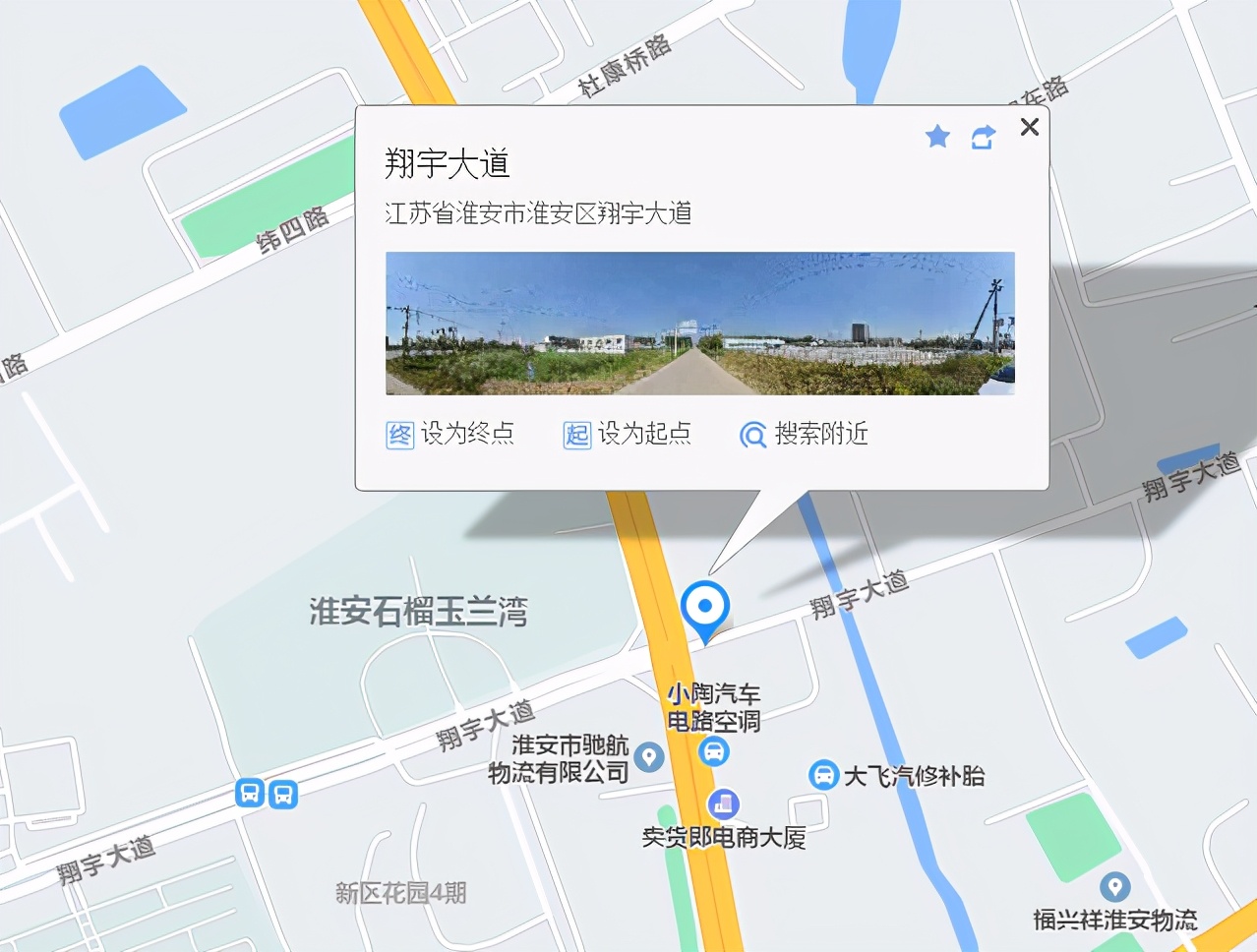The image size is (1257, 952).
Task: Open 小陶汽车电路空调 map marker
Action: click(x=714, y=752)
